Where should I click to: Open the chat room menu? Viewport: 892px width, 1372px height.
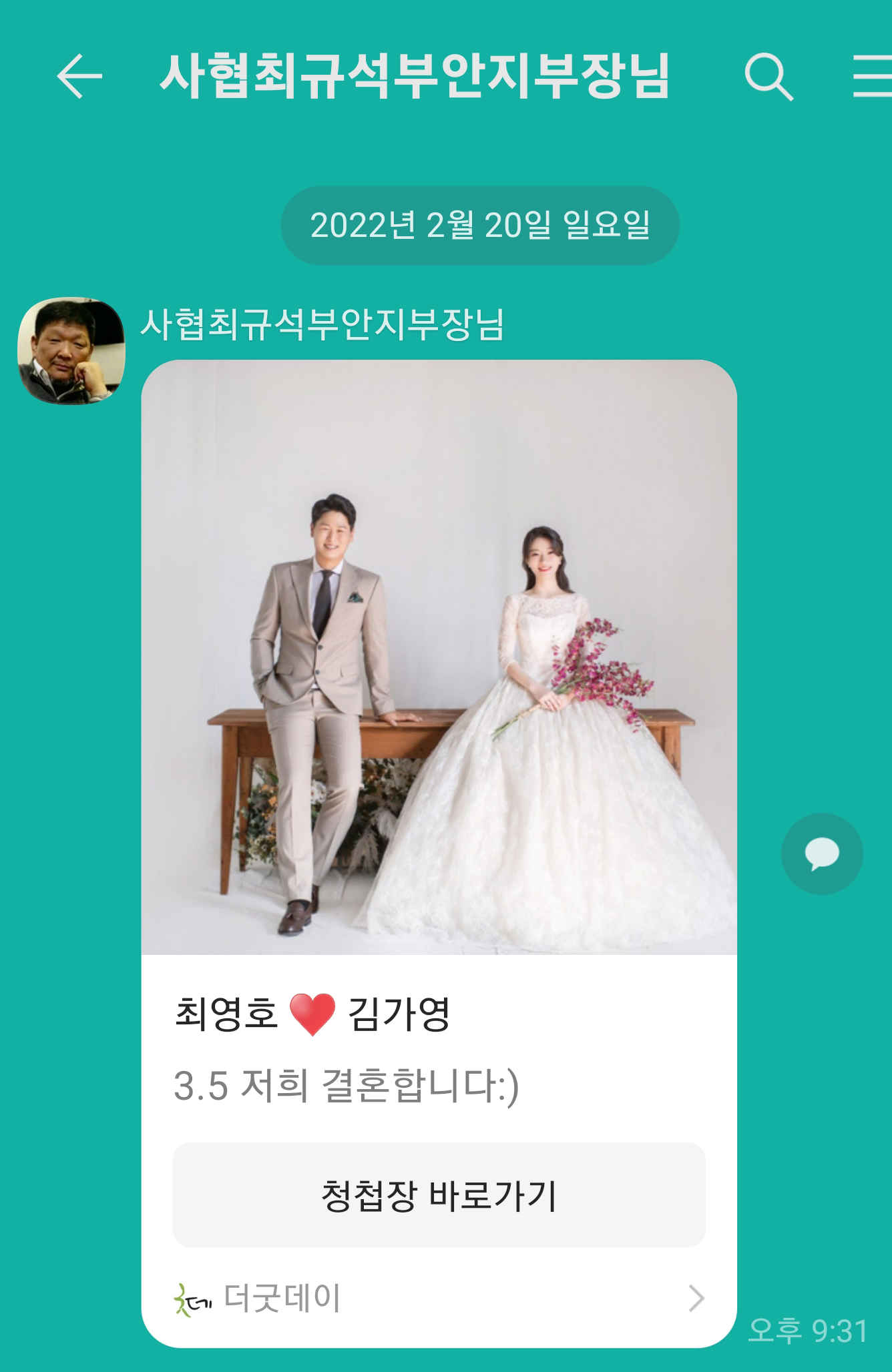873,77
